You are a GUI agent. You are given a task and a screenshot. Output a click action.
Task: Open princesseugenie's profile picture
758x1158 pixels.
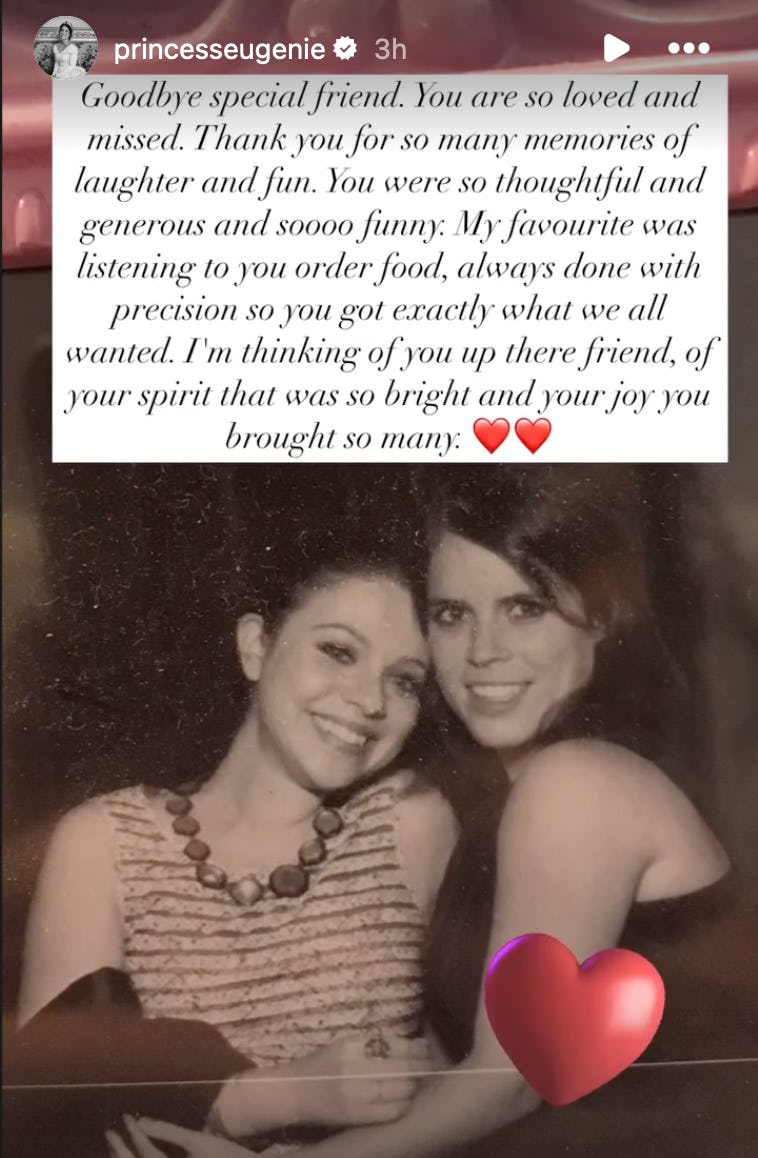pos(66,48)
